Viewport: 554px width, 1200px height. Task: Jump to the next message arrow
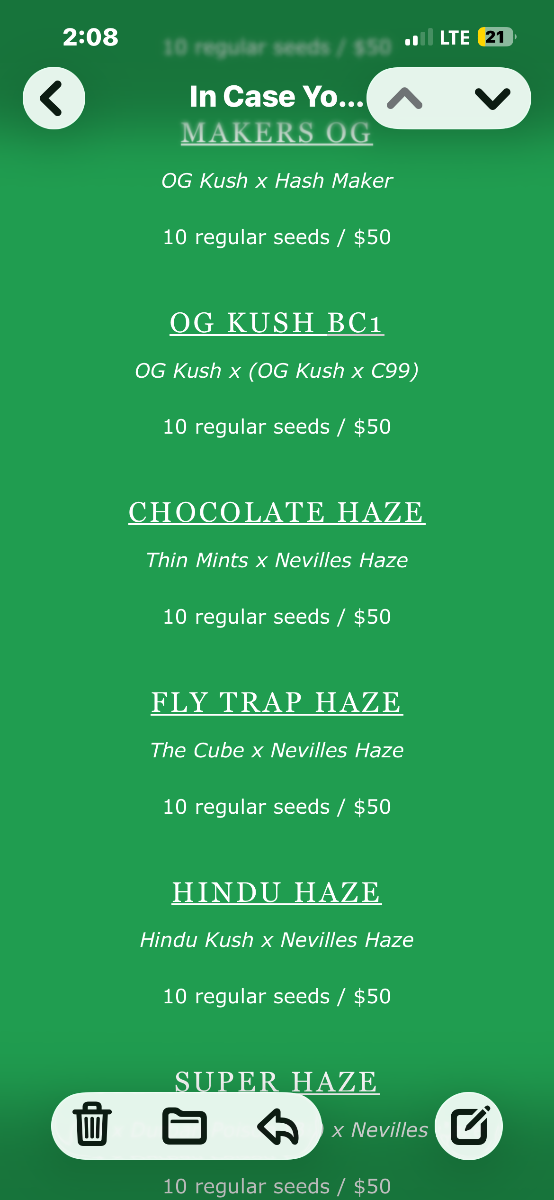[492, 98]
